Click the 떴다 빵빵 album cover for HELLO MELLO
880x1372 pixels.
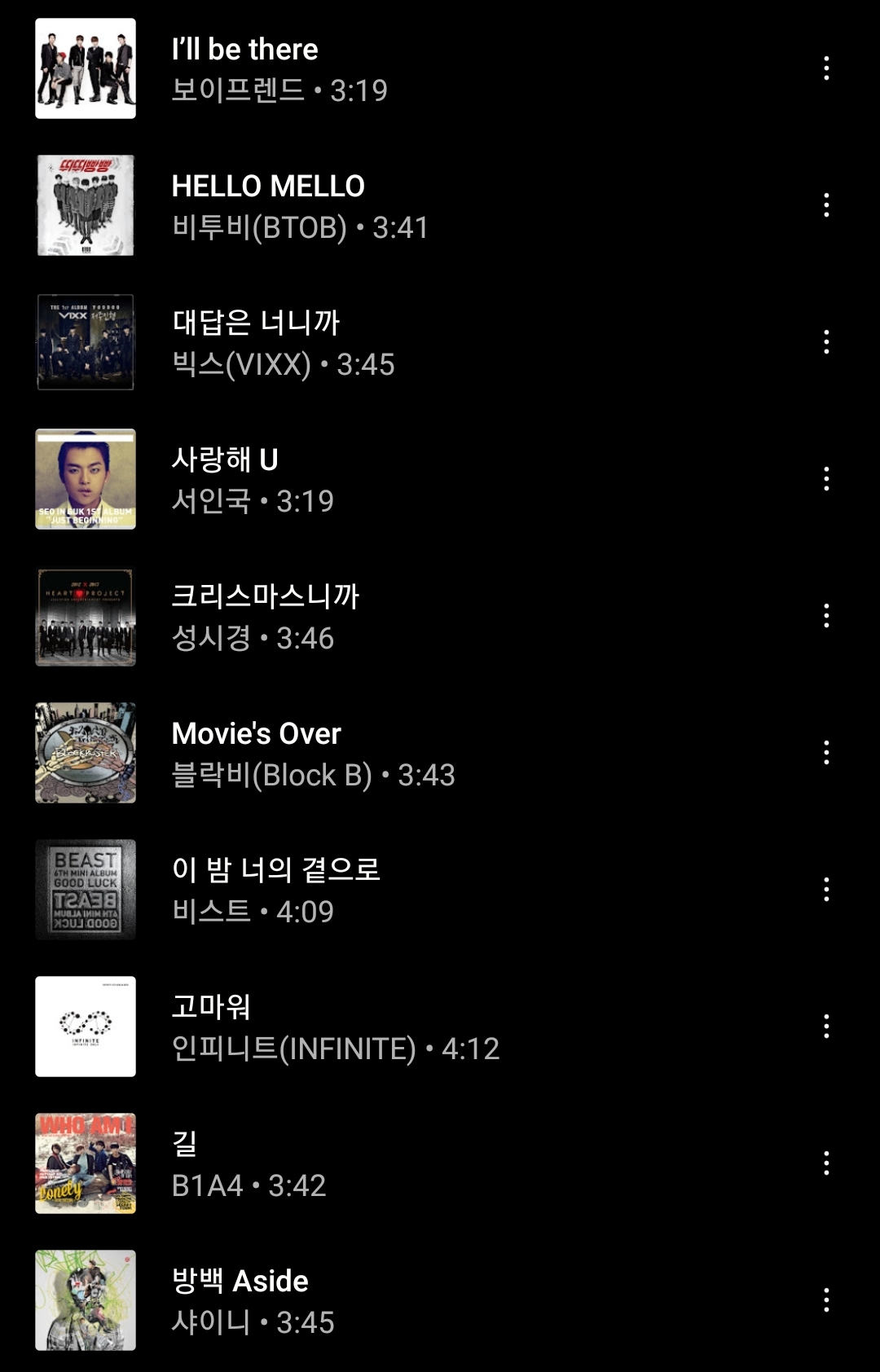tap(86, 205)
